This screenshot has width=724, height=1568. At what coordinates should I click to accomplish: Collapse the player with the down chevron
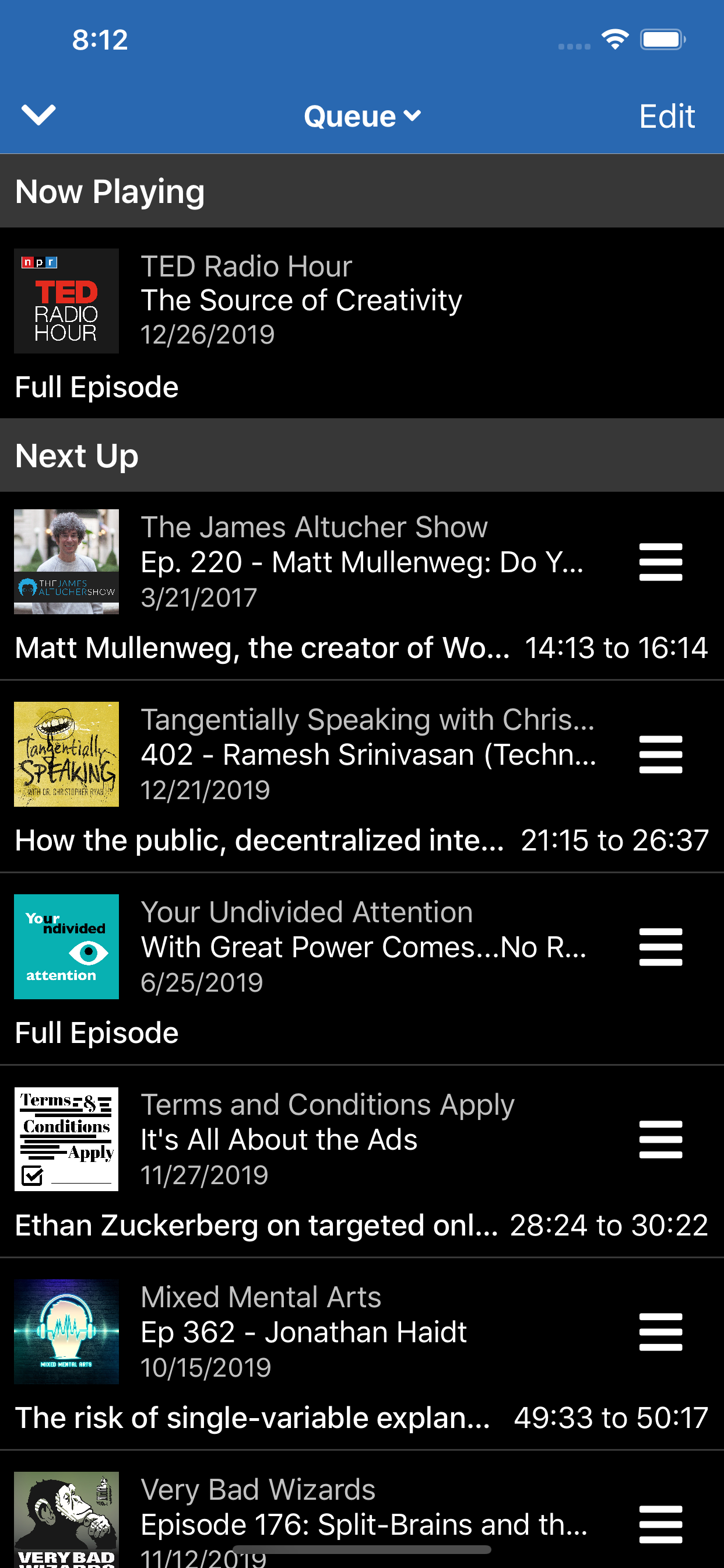coord(38,115)
